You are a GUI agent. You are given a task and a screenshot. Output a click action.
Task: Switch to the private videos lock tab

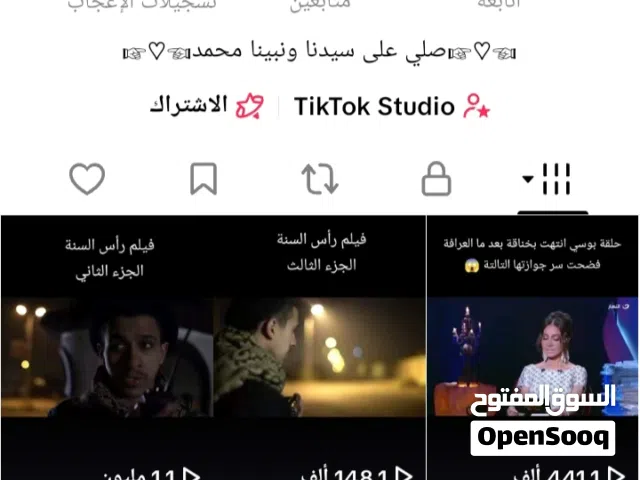(x=436, y=180)
